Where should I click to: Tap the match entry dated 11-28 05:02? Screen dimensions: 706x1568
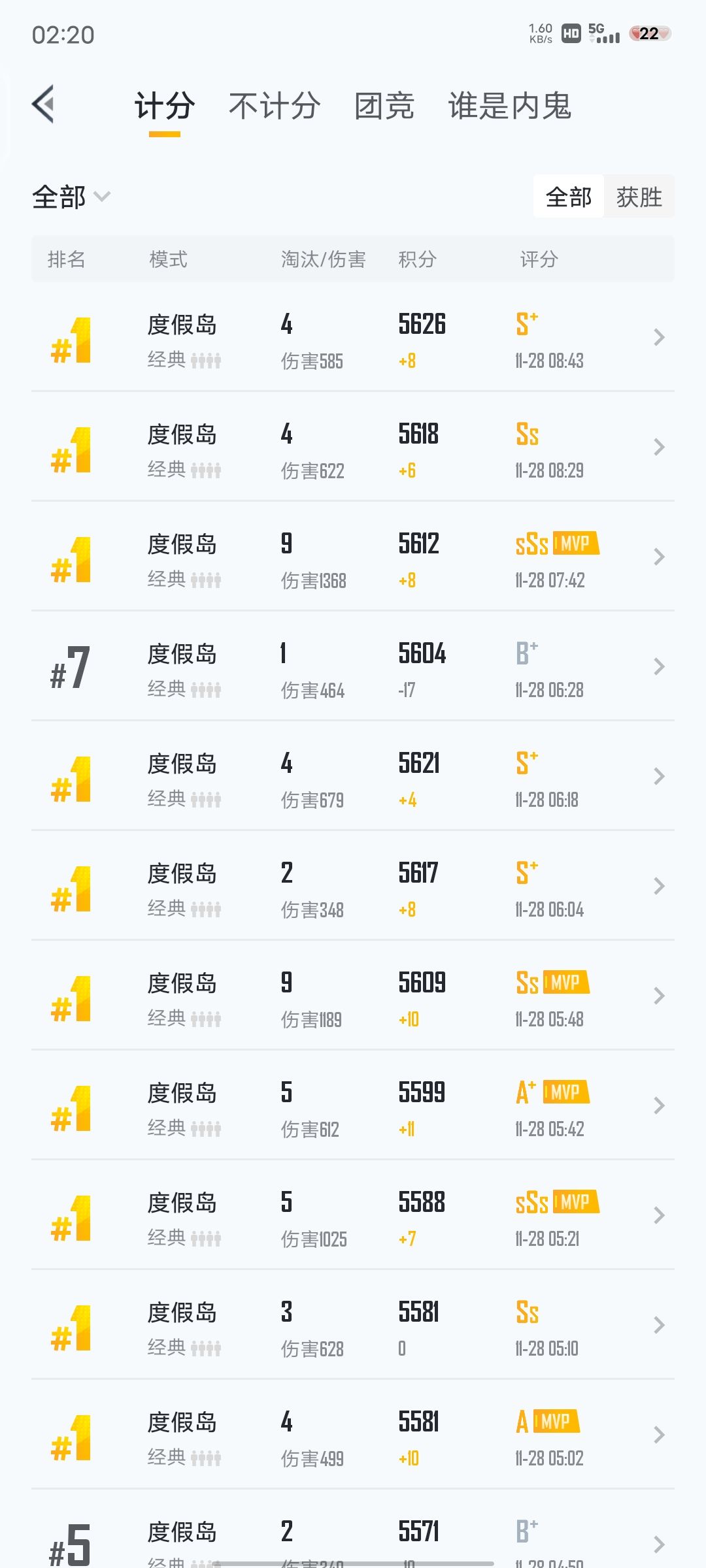tap(353, 1434)
